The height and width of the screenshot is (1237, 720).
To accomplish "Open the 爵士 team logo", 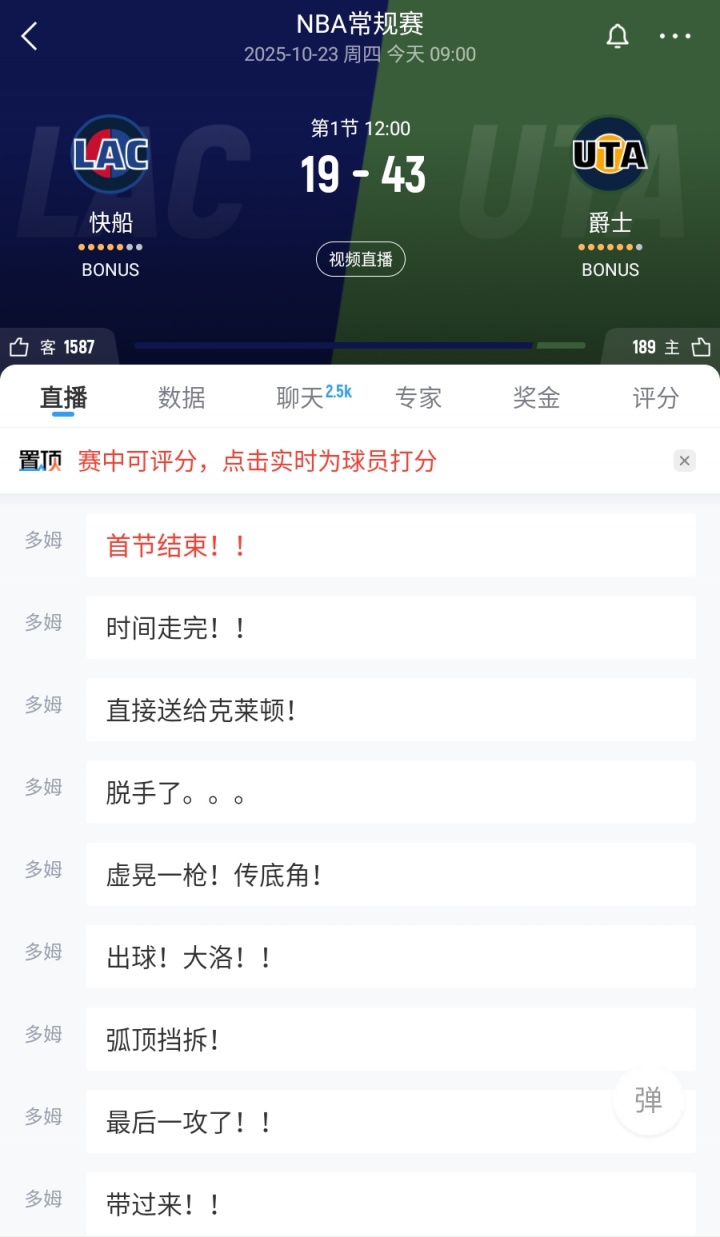I will 610,155.
